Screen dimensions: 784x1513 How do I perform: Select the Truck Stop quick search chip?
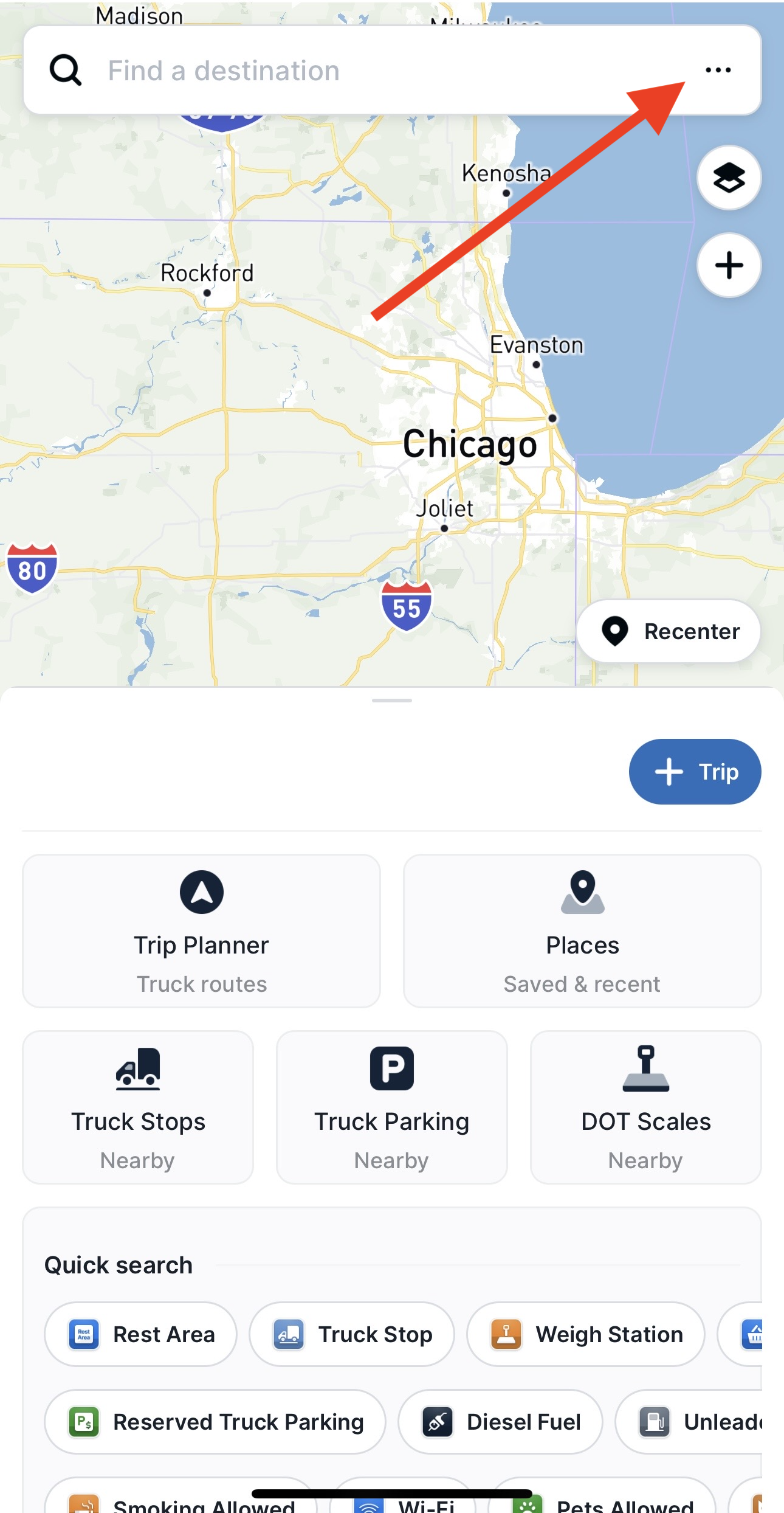(352, 1334)
